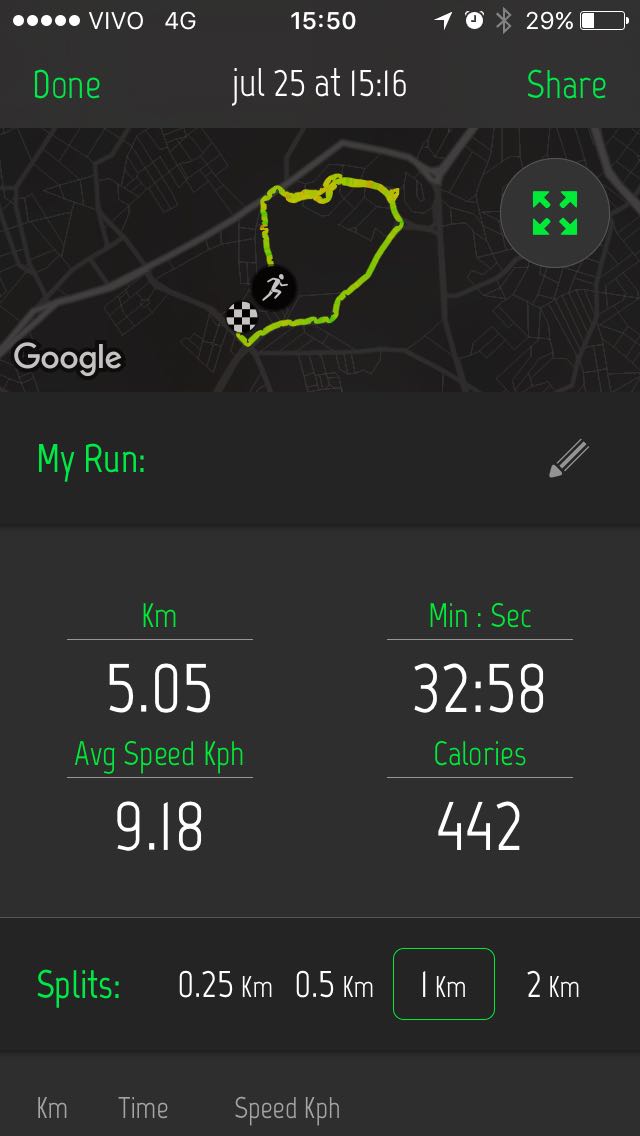640x1136 pixels.
Task: Tap Done to close the run summary
Action: 67,85
